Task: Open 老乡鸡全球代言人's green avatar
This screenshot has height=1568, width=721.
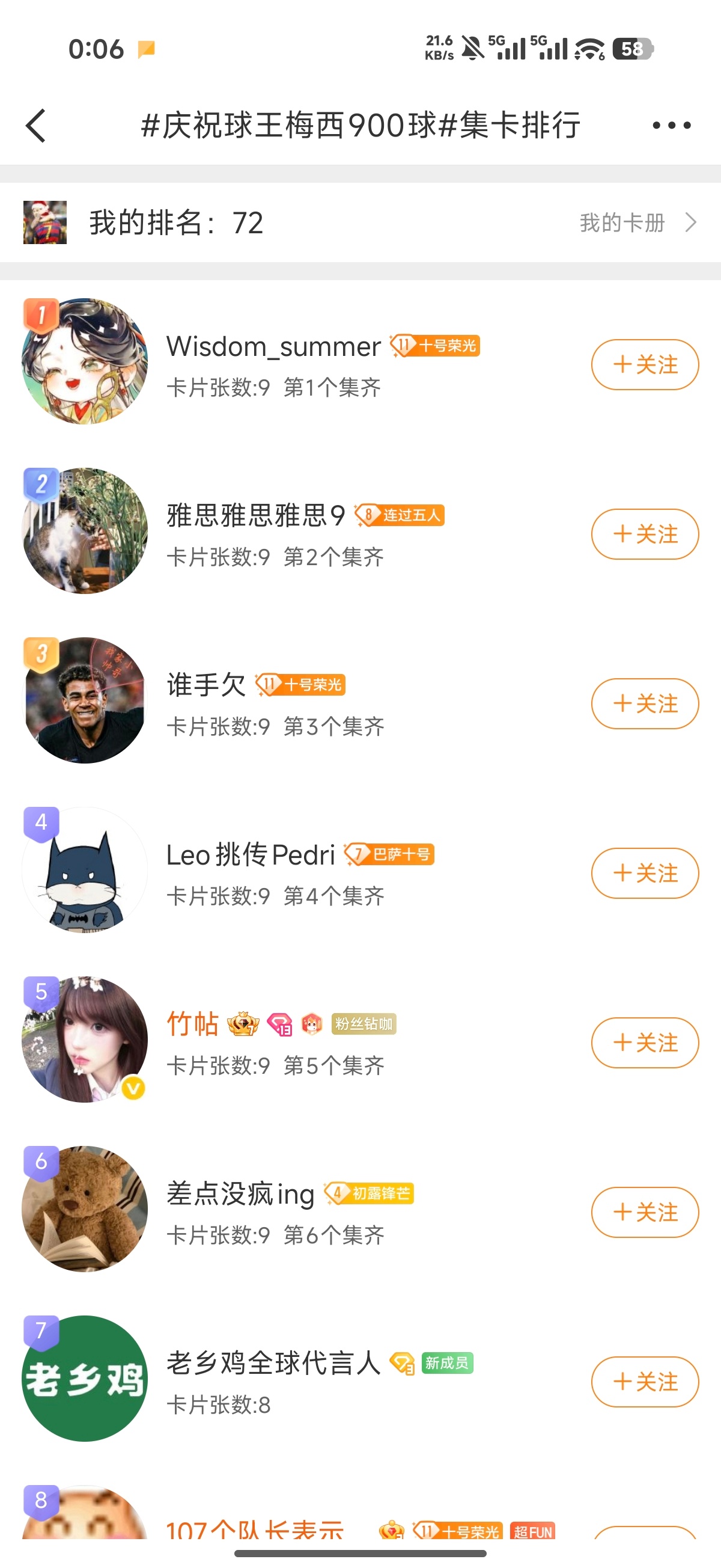Action: [x=85, y=1378]
